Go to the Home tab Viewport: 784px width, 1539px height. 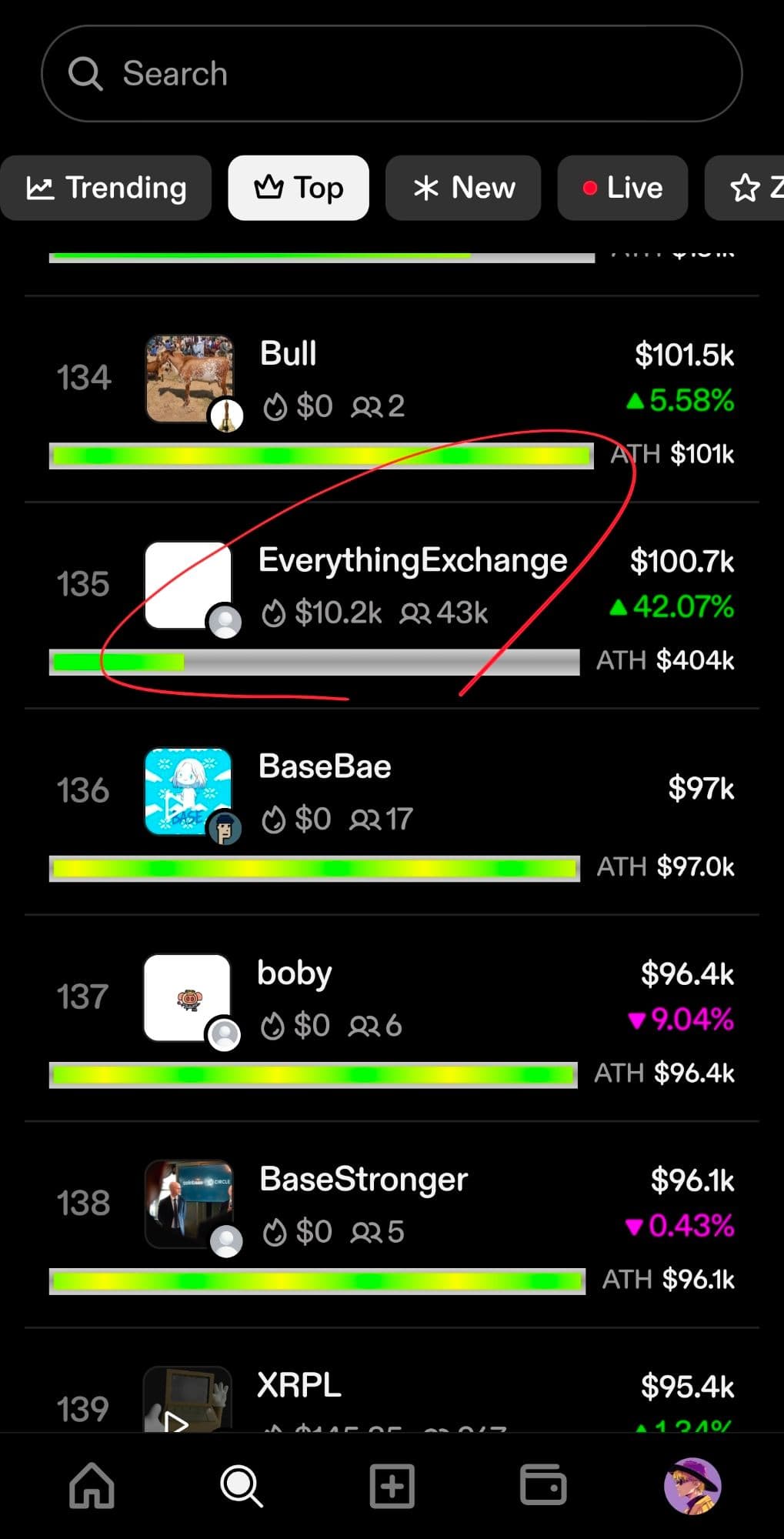(x=92, y=1485)
